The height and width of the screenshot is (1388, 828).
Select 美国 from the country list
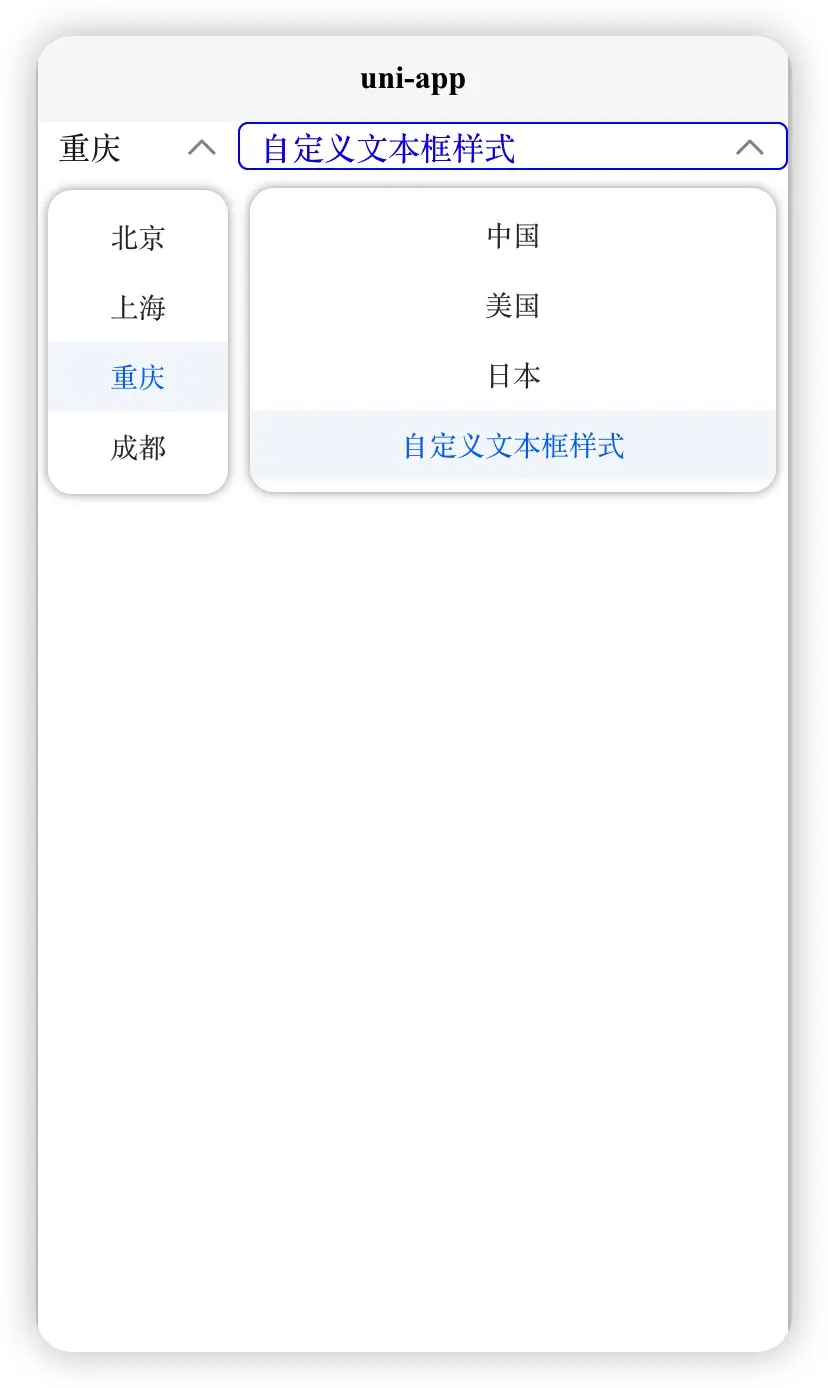coord(513,306)
